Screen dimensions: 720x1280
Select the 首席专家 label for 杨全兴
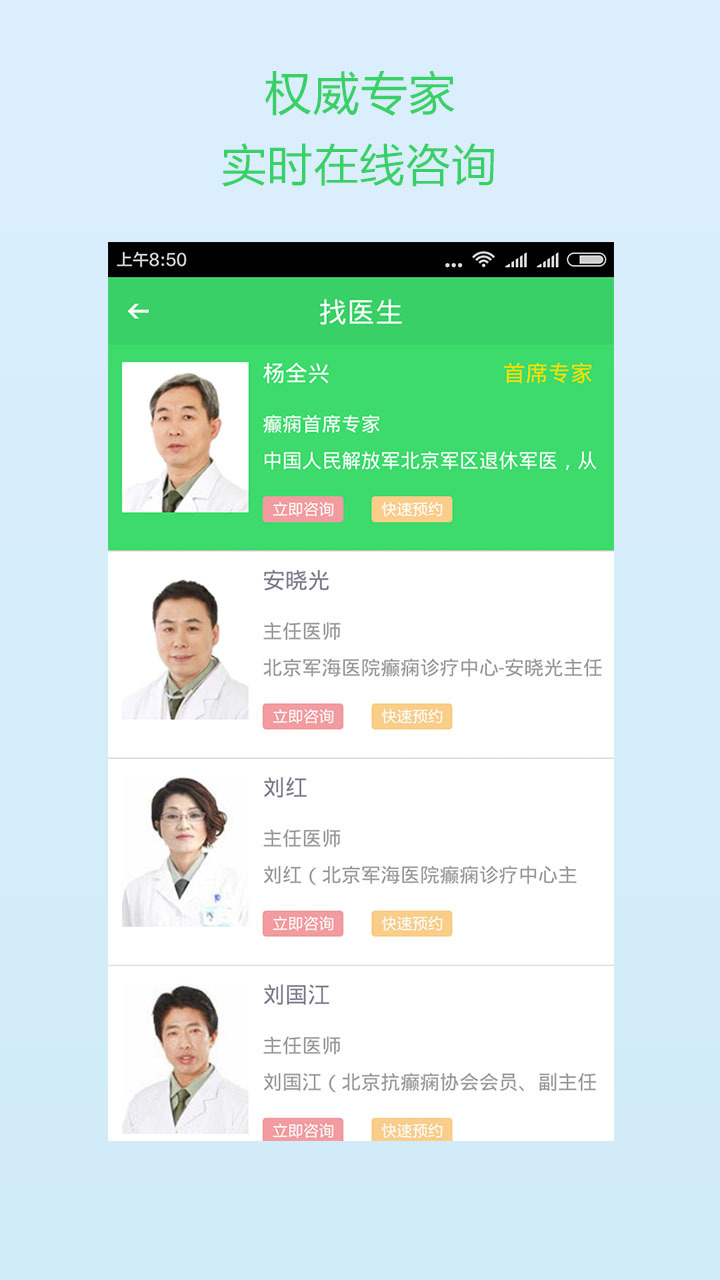(547, 374)
